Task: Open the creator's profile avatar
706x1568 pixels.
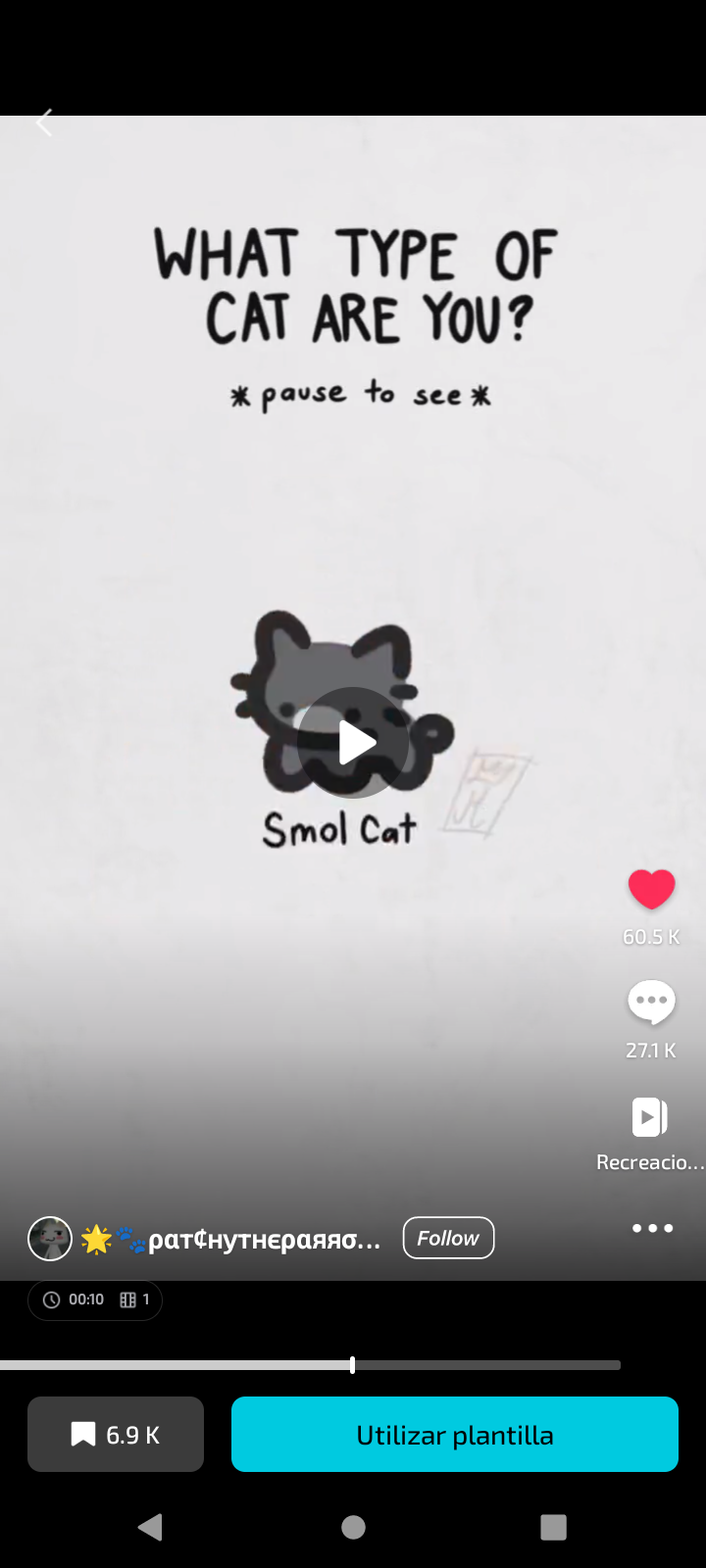Action: 50,1239
